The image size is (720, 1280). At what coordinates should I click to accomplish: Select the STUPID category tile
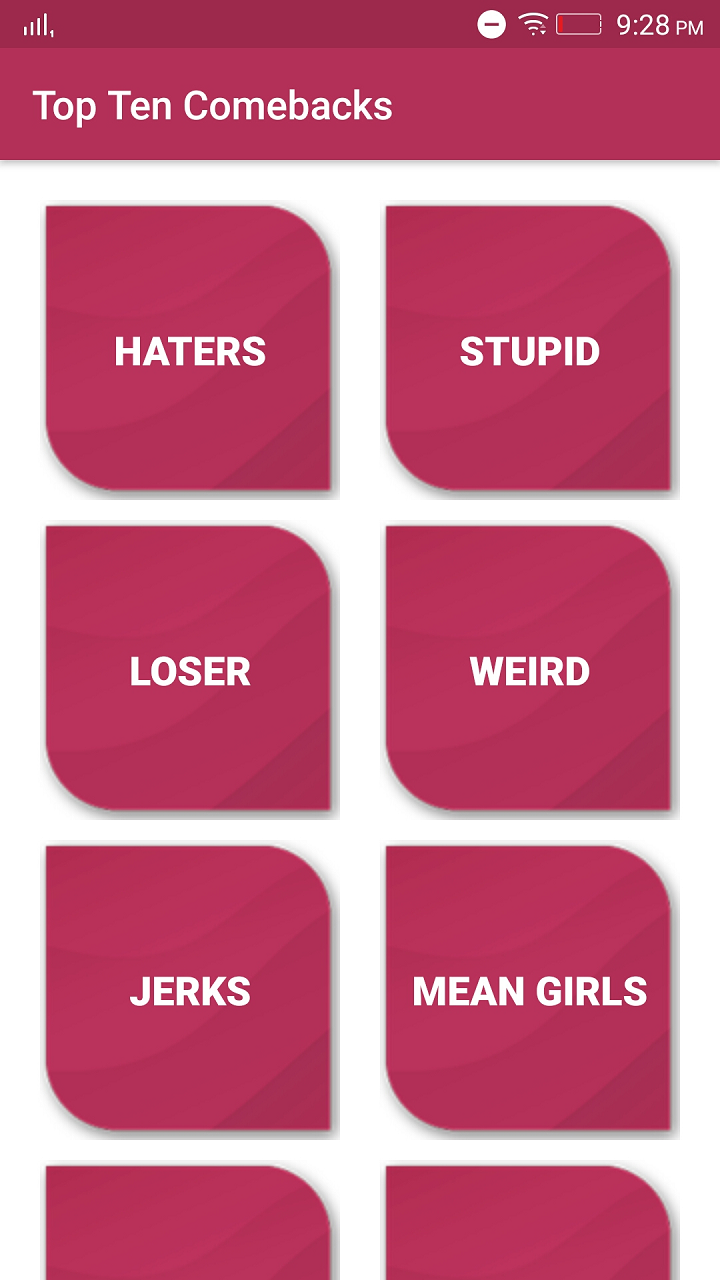[x=529, y=350]
